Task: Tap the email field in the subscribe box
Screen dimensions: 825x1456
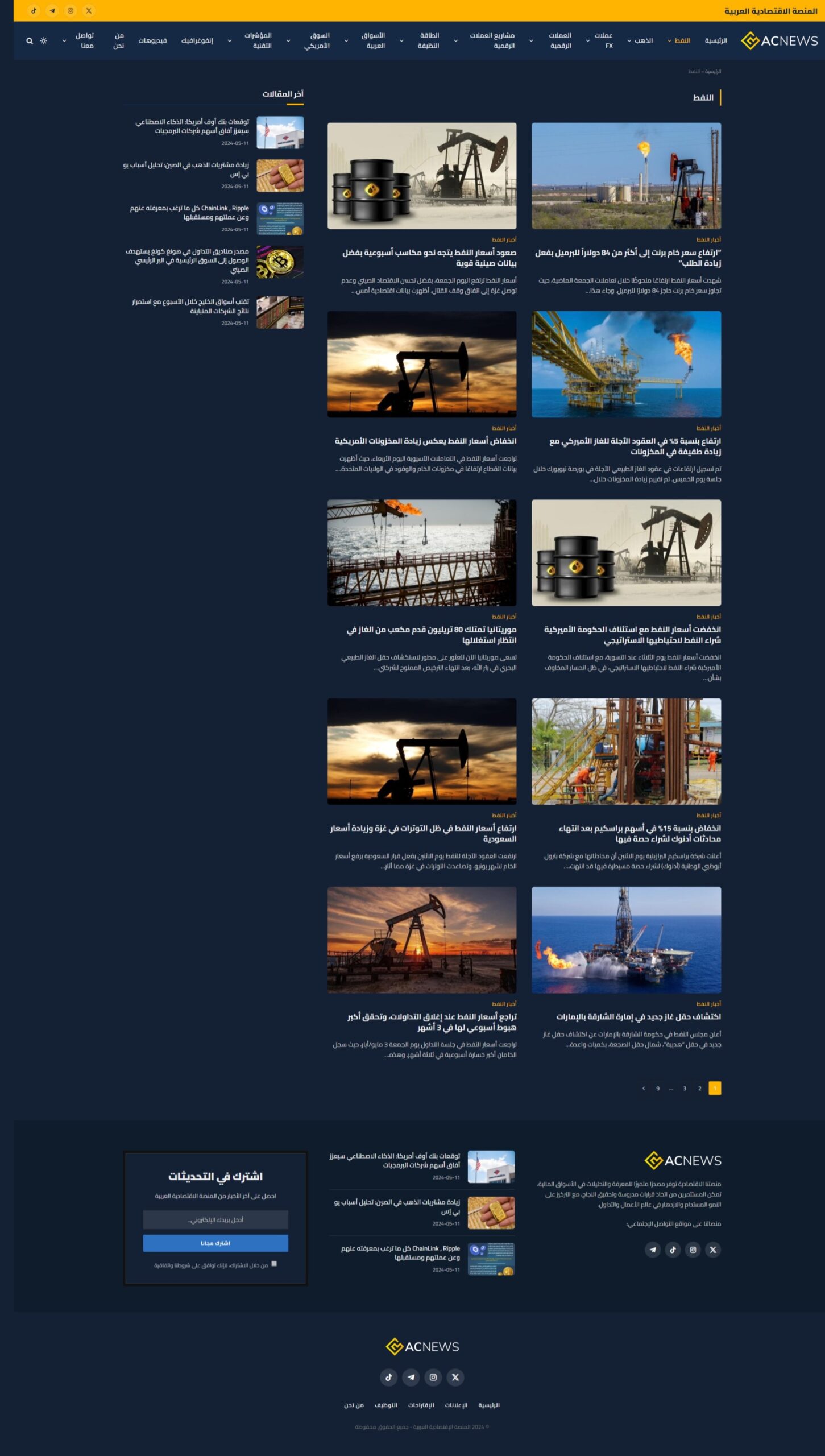Action: click(x=215, y=1220)
